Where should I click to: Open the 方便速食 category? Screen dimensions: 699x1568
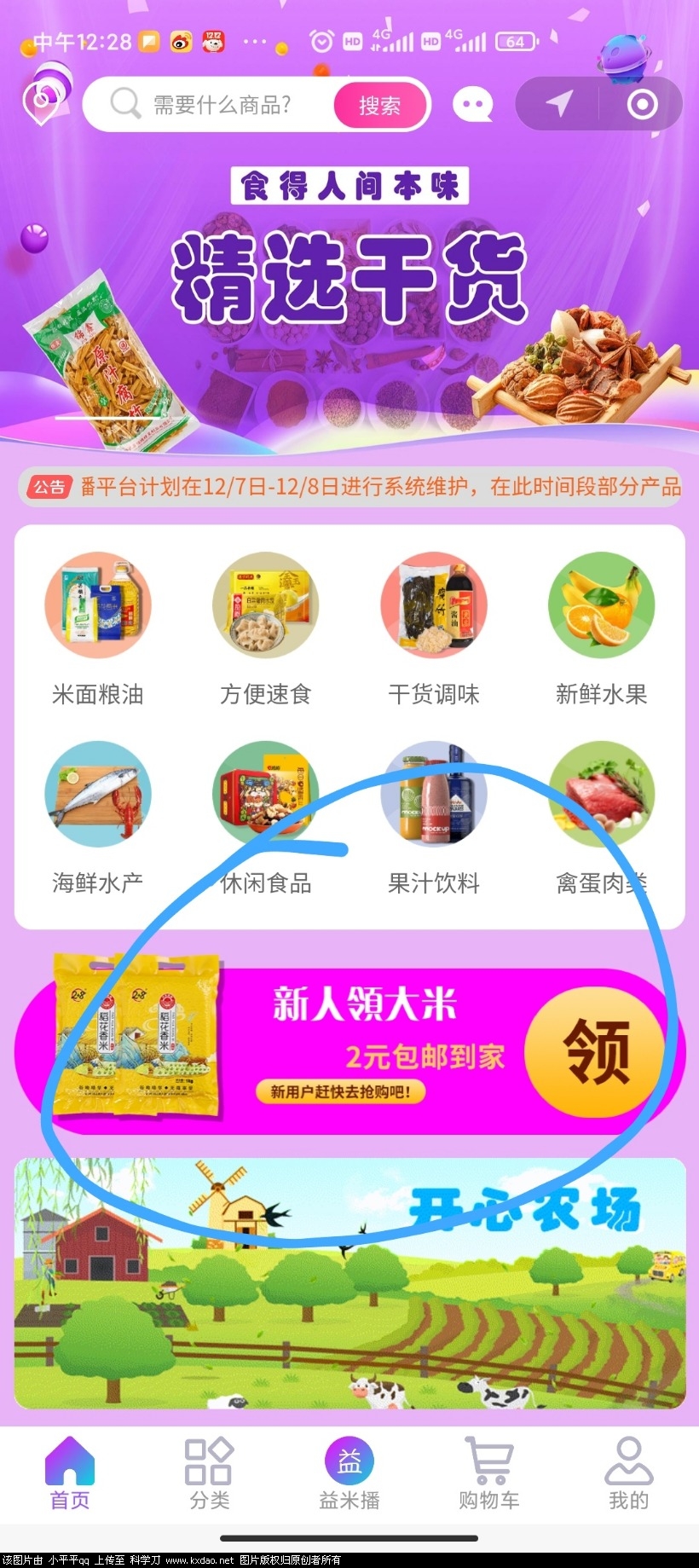265,628
